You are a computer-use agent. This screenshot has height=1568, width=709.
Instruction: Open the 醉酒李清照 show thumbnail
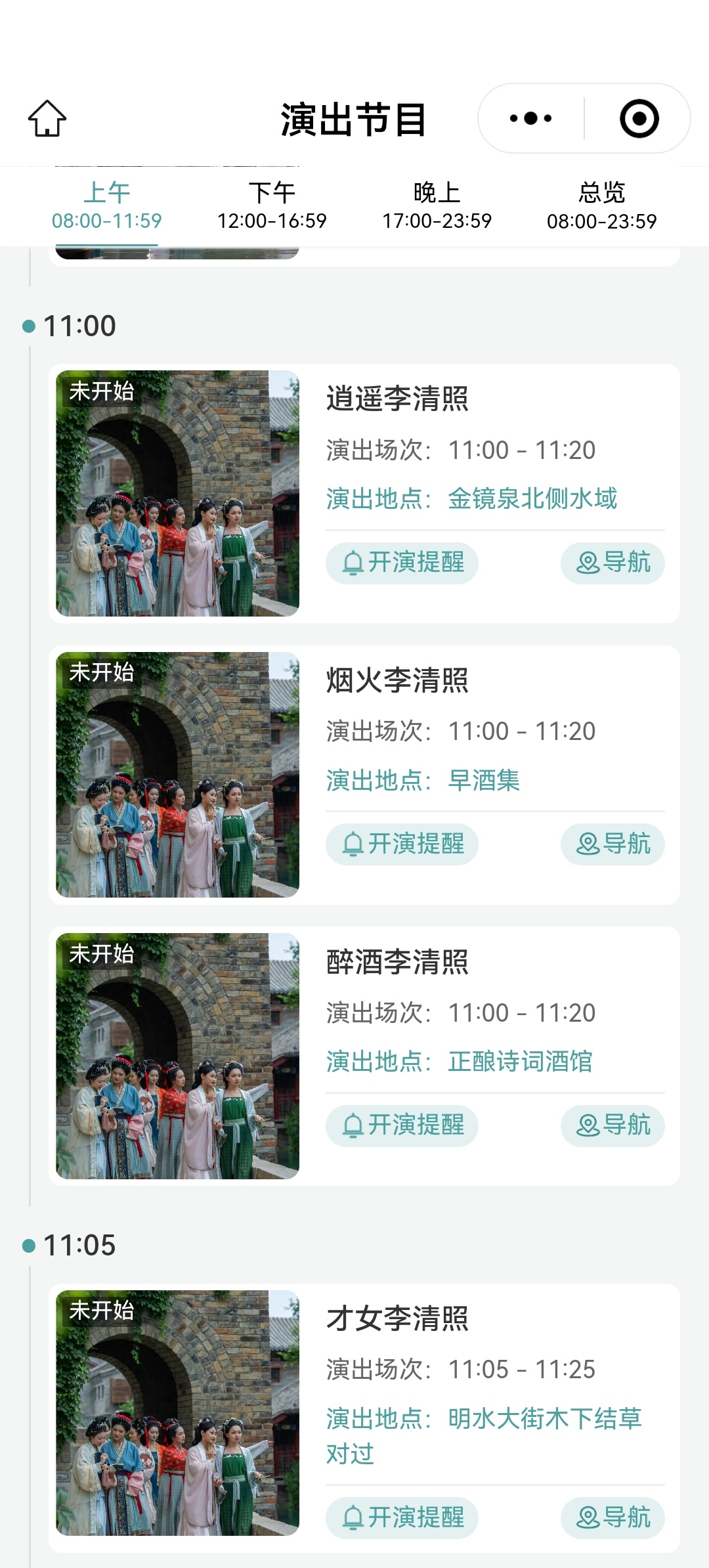tap(177, 1056)
